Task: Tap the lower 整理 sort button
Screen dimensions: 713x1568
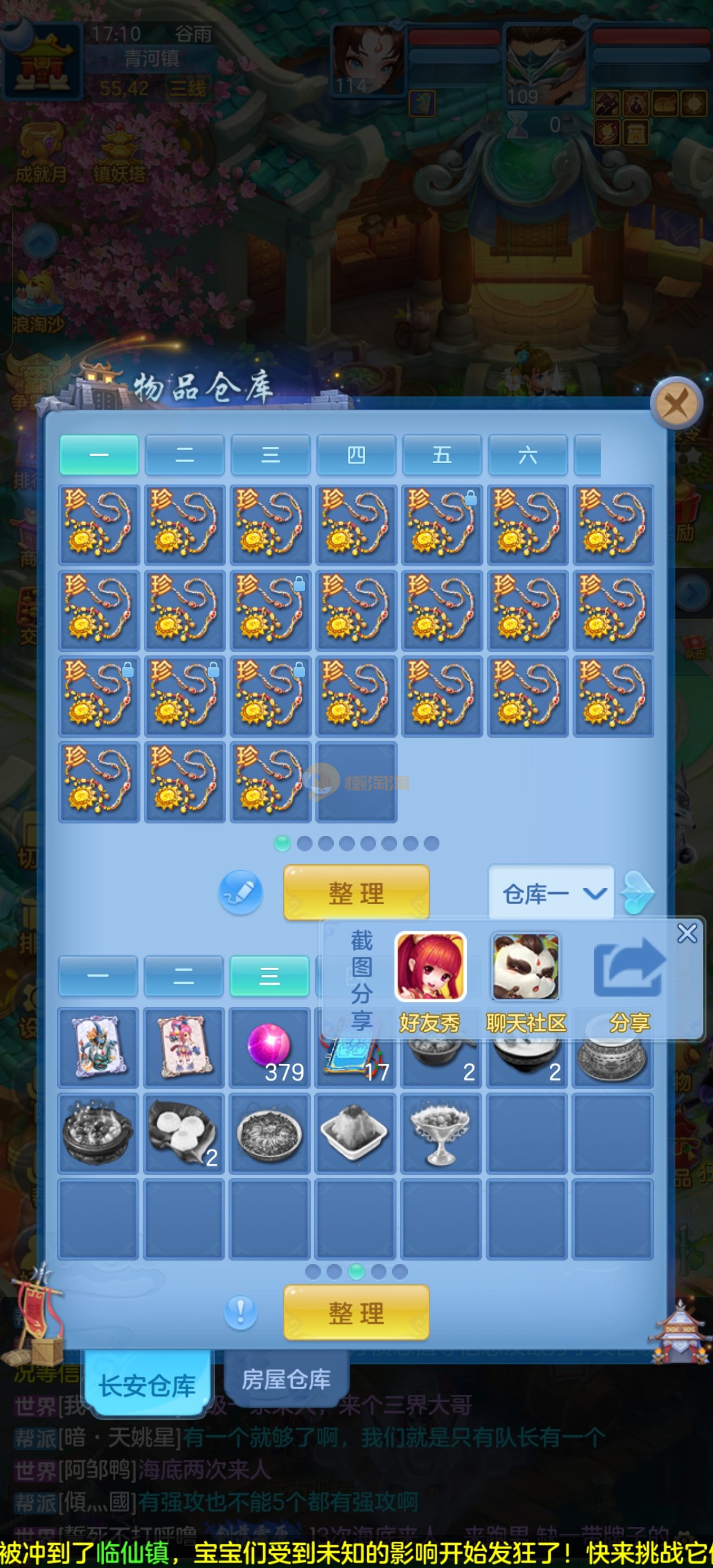Action: tap(356, 1312)
